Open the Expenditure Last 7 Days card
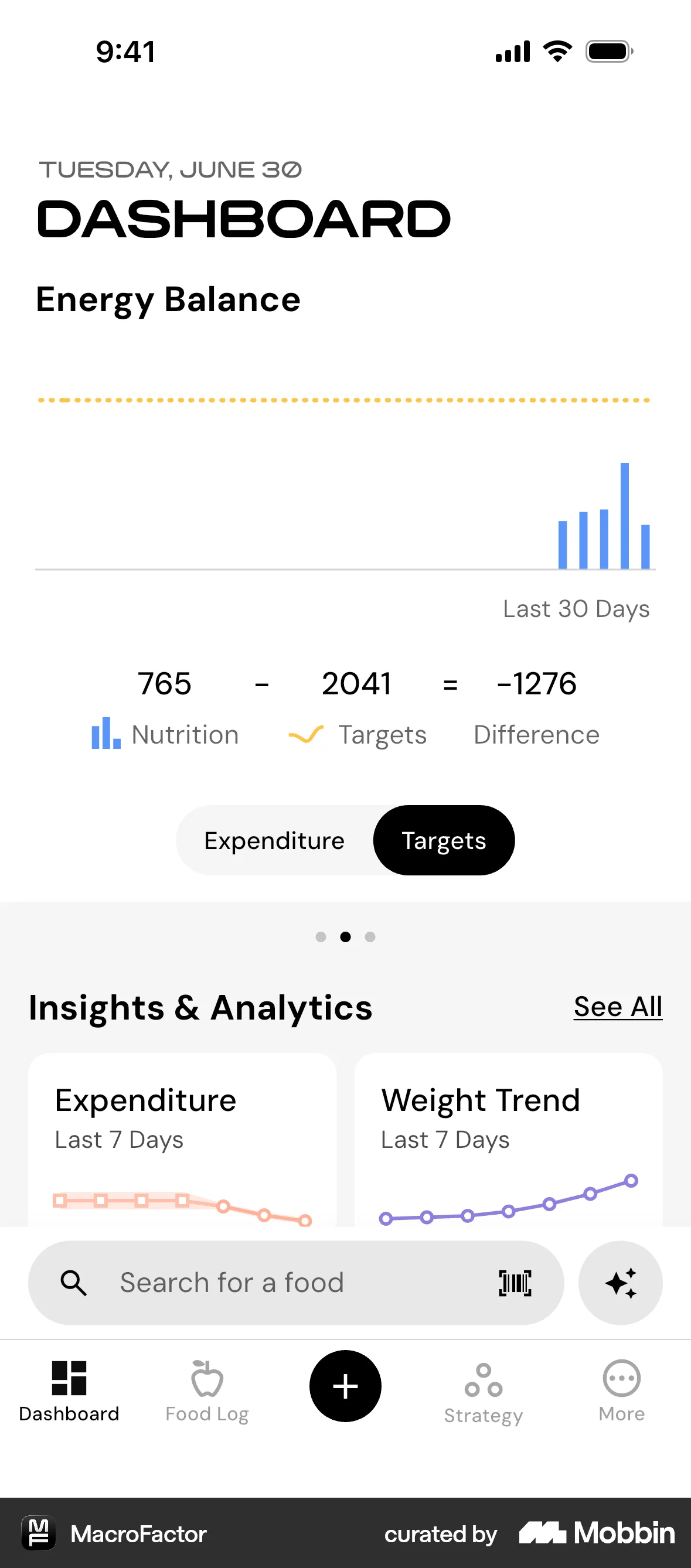The width and height of the screenshot is (691, 1568). (x=182, y=1140)
